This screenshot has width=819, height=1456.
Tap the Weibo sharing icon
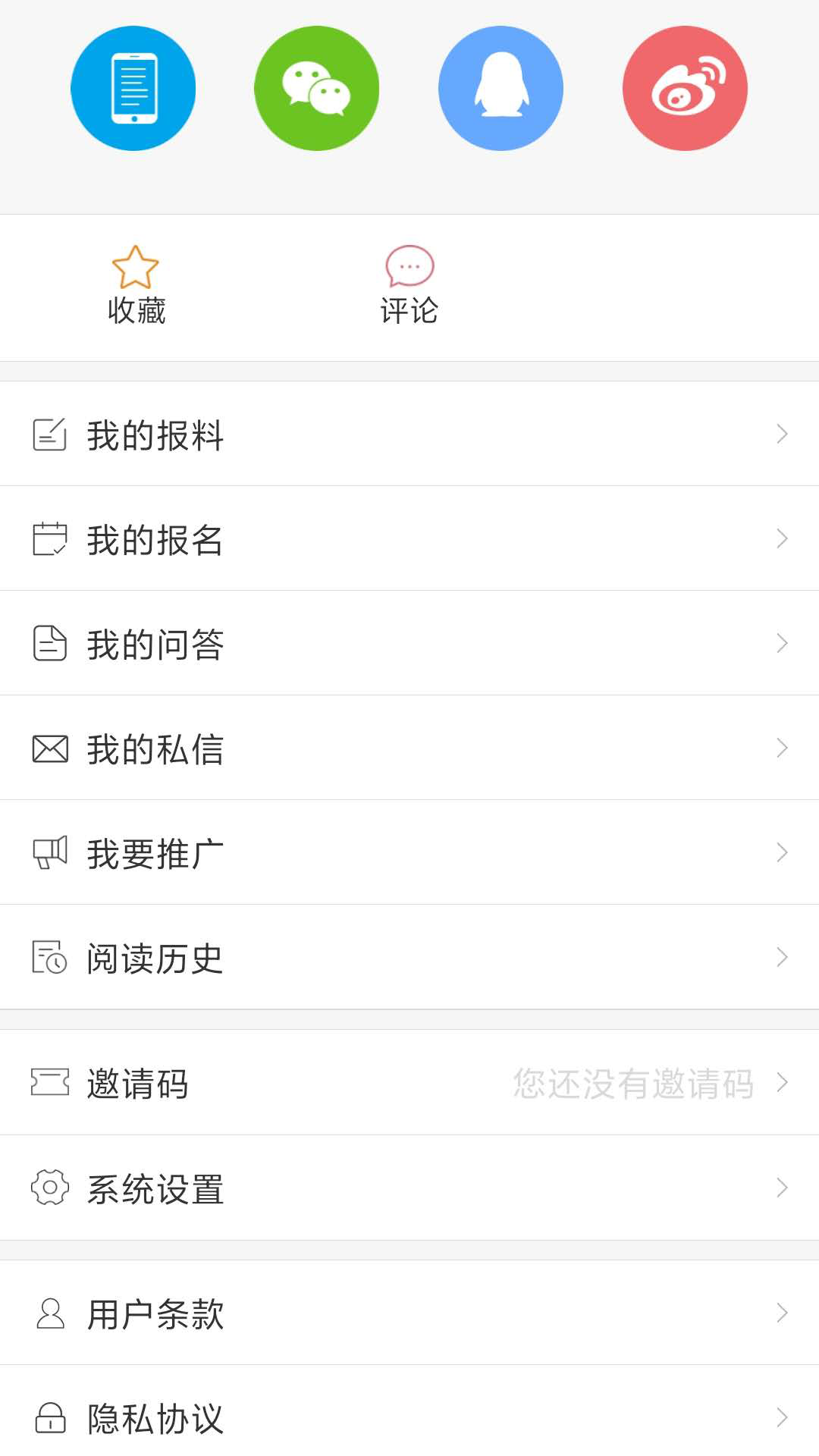(x=685, y=88)
